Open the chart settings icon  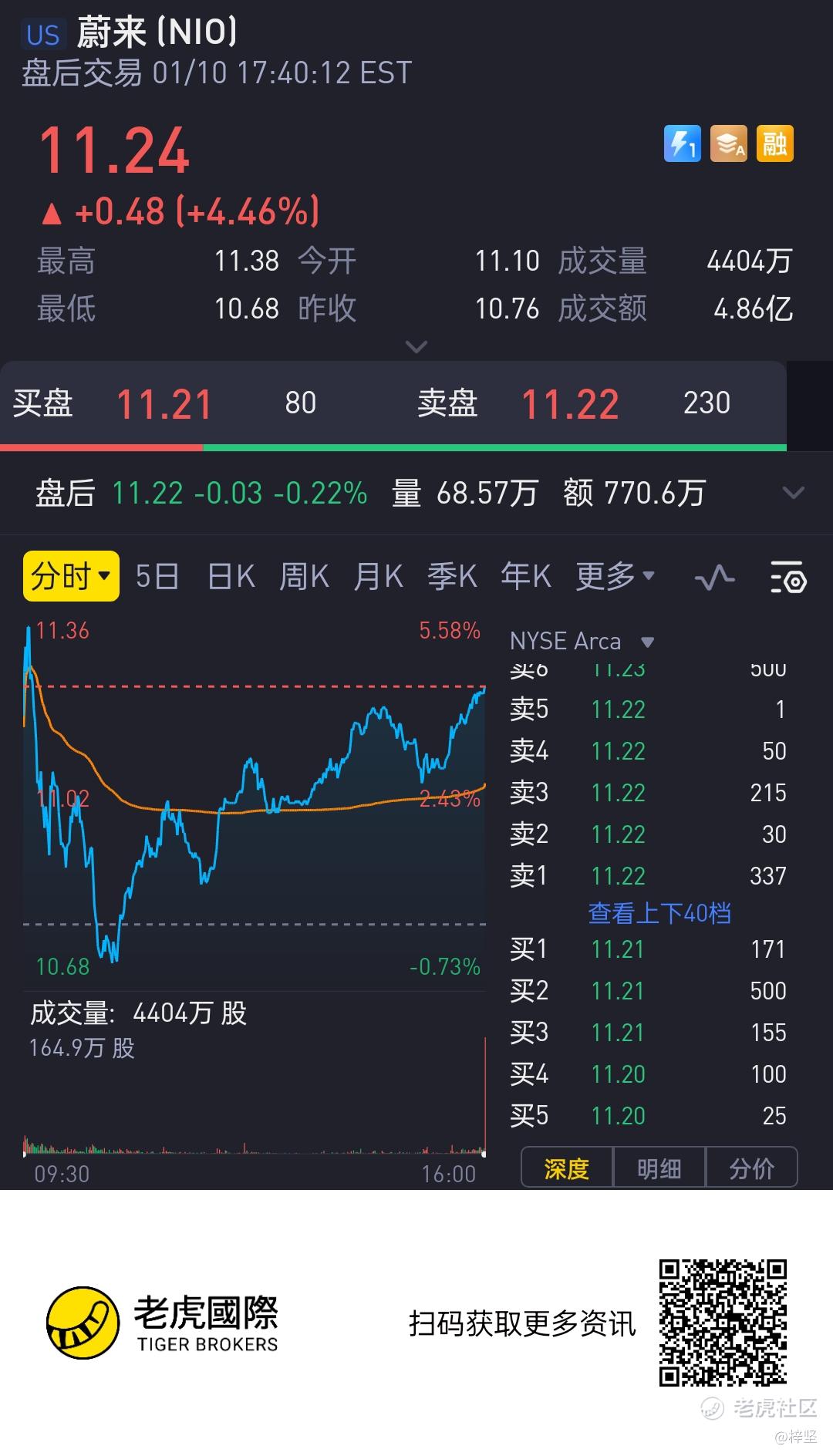788,577
